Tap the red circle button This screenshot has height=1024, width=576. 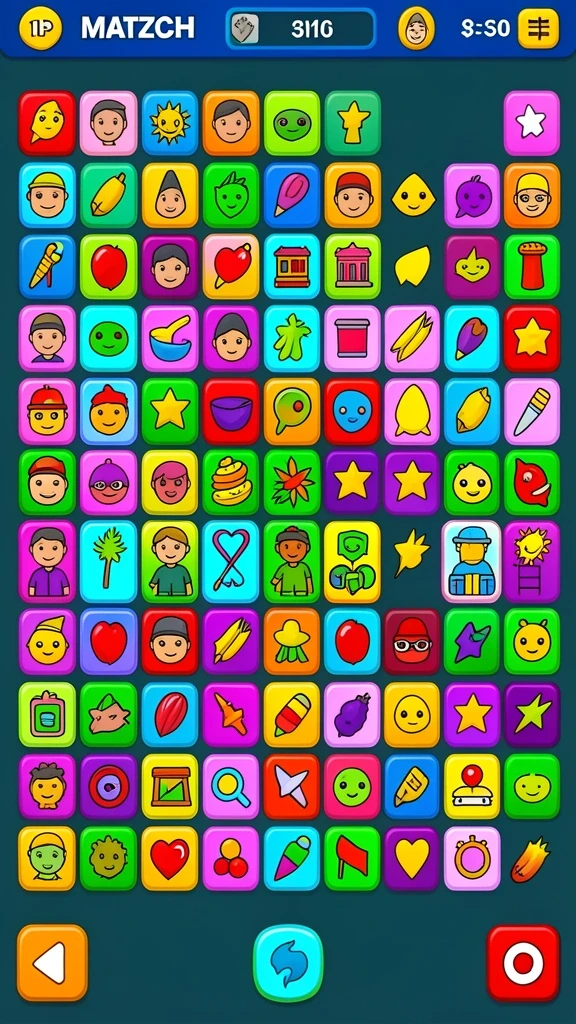pyautogui.click(x=523, y=962)
